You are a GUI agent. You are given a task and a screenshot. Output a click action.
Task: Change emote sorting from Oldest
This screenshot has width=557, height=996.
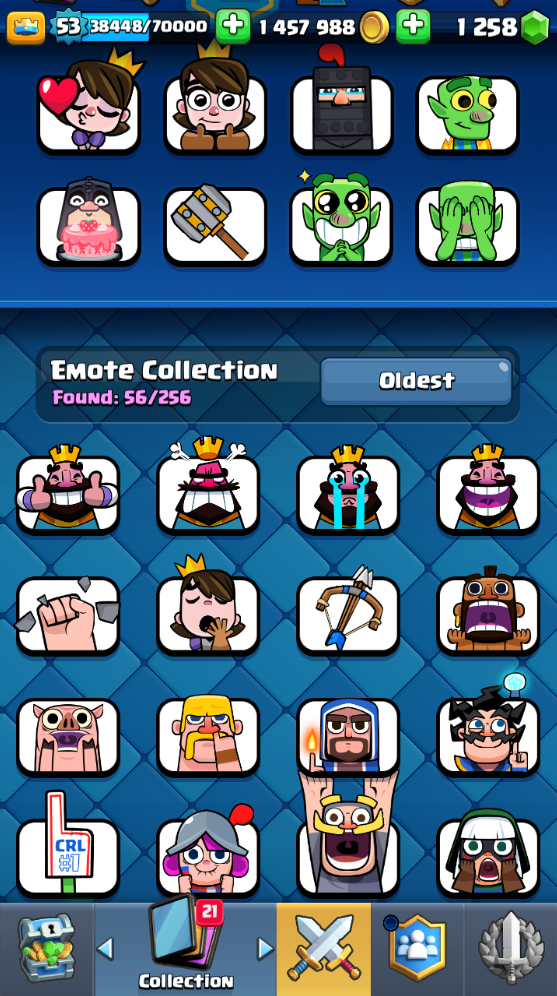[416, 380]
